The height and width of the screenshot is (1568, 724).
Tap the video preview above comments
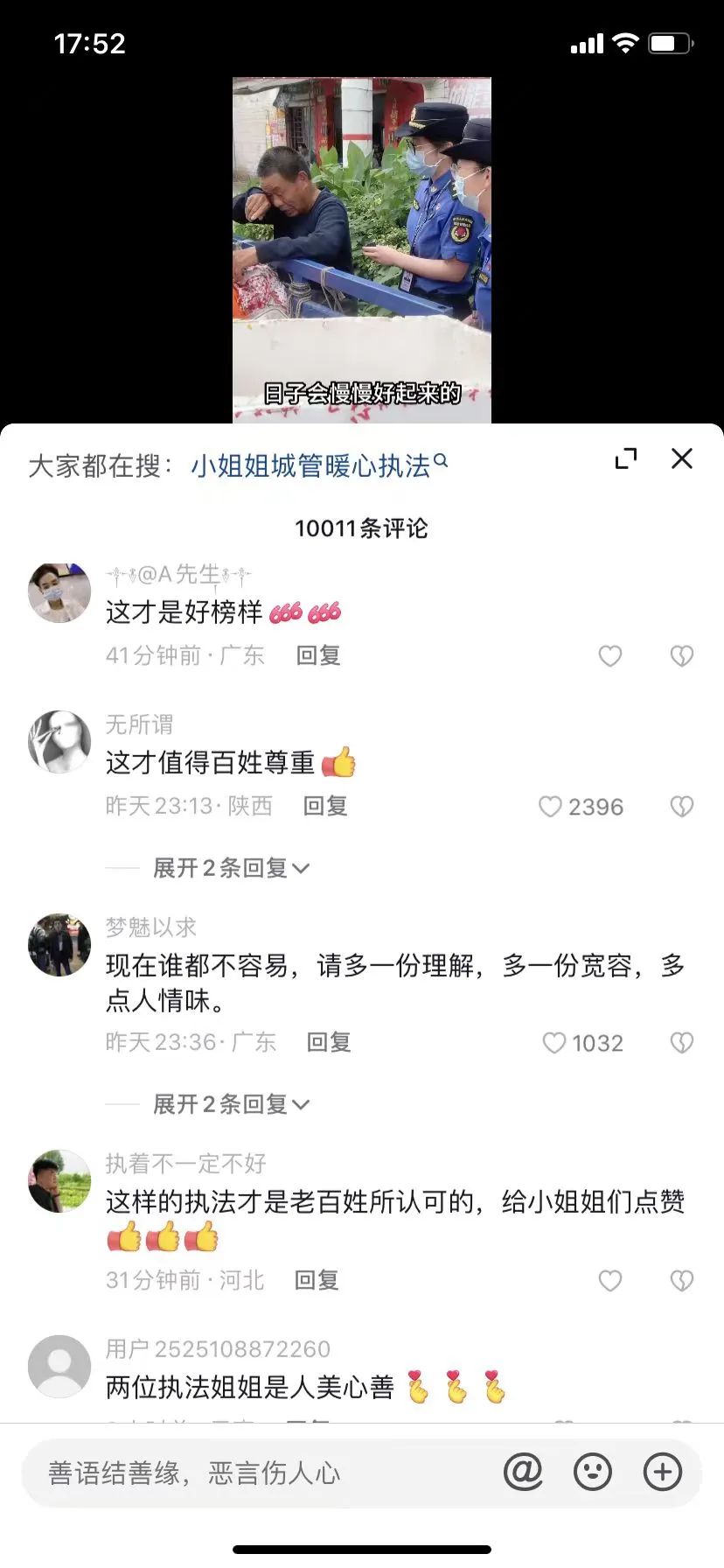(361, 249)
